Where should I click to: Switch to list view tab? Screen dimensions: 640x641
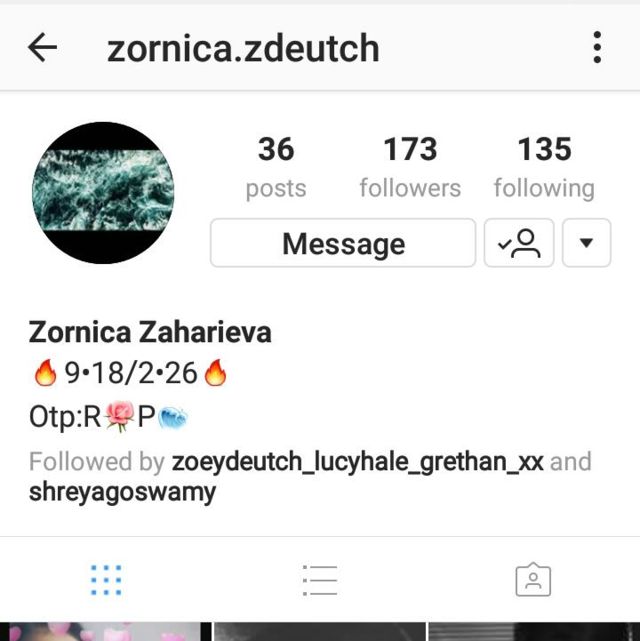320,579
